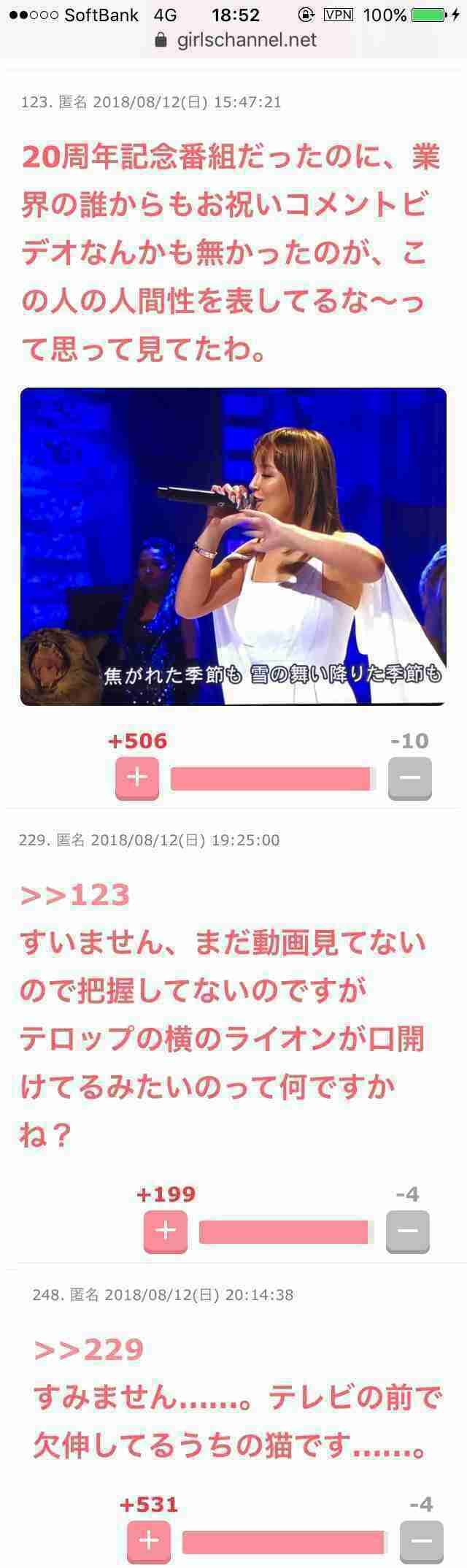
Task: Upvote comment 248 with the plus button
Action: [x=149, y=1541]
